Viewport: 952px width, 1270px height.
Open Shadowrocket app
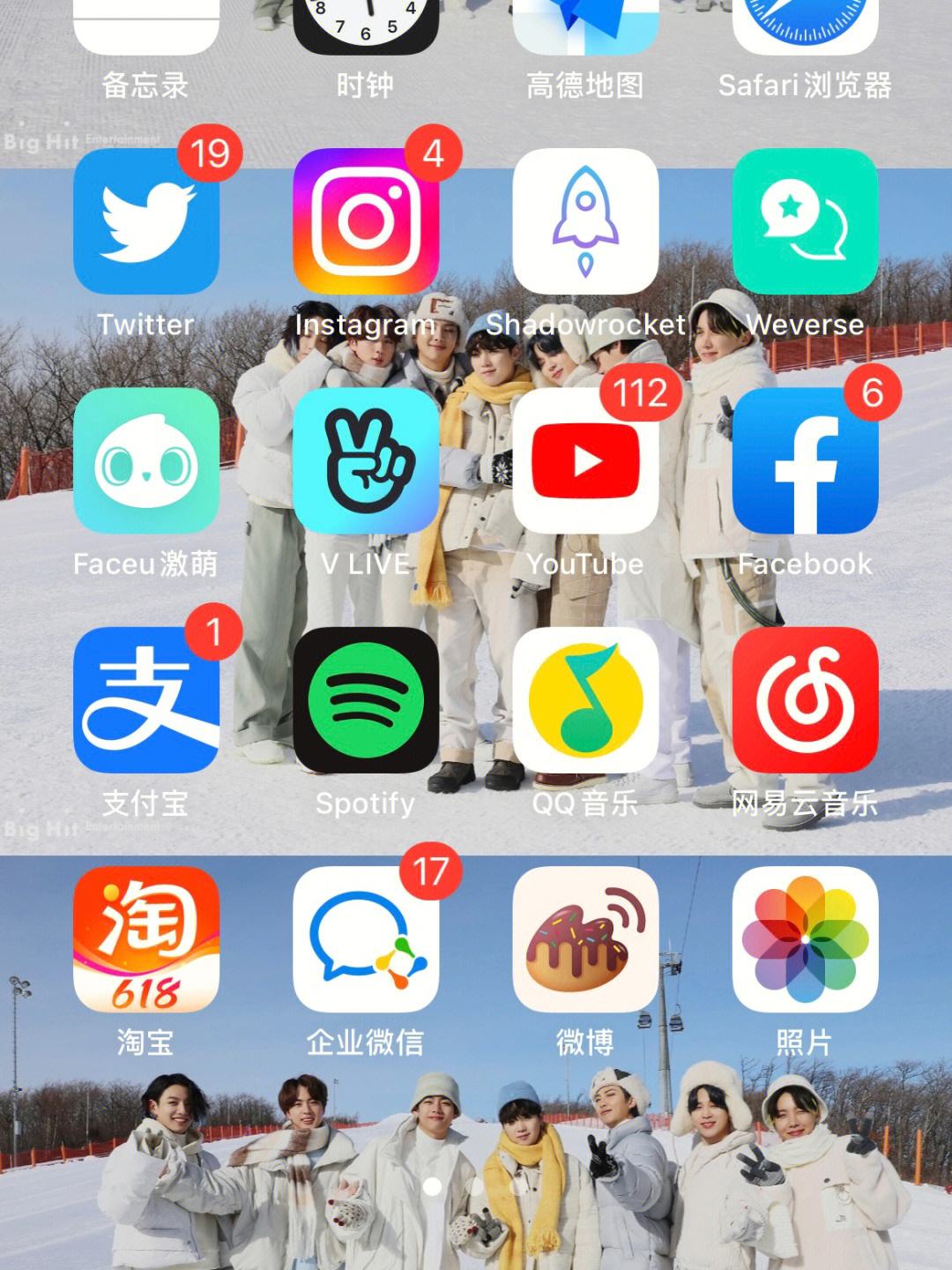pos(585,221)
